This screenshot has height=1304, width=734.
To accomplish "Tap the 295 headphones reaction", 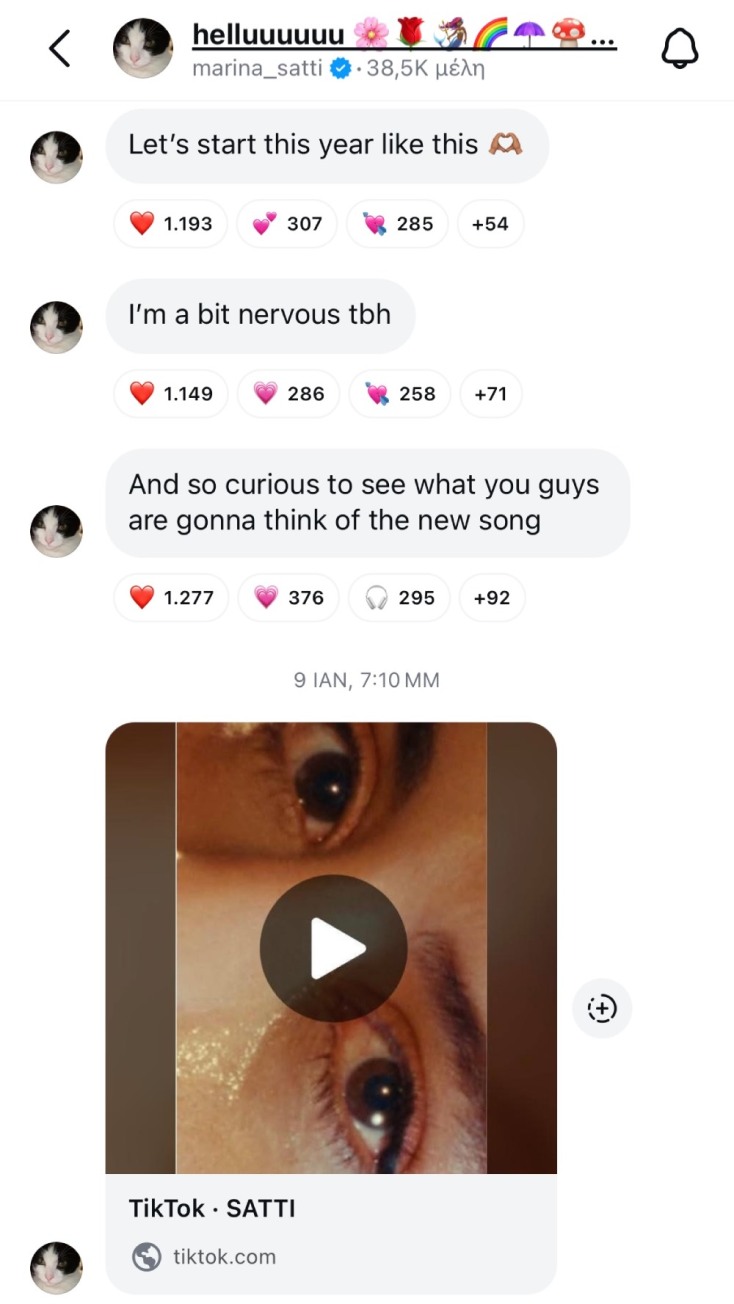I will tap(399, 598).
